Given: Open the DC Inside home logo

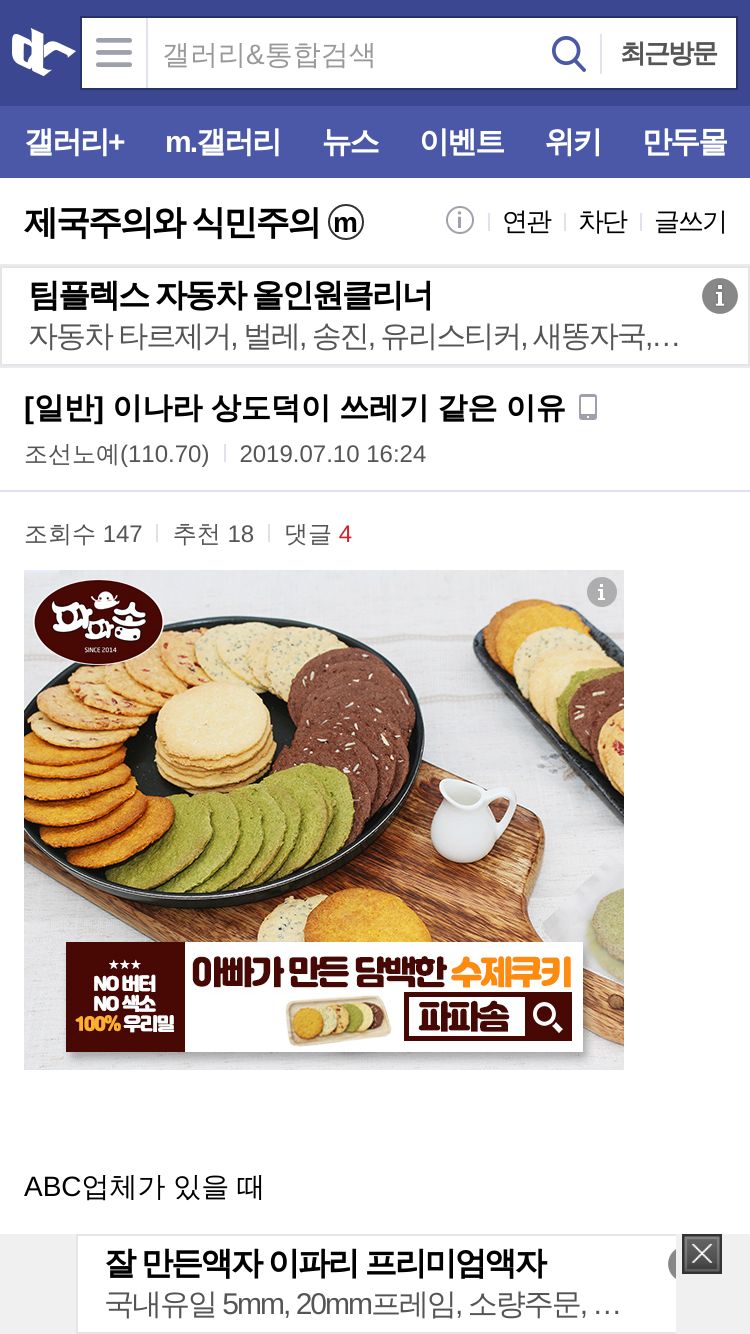Looking at the screenshot, I should pyautogui.click(x=42, y=52).
